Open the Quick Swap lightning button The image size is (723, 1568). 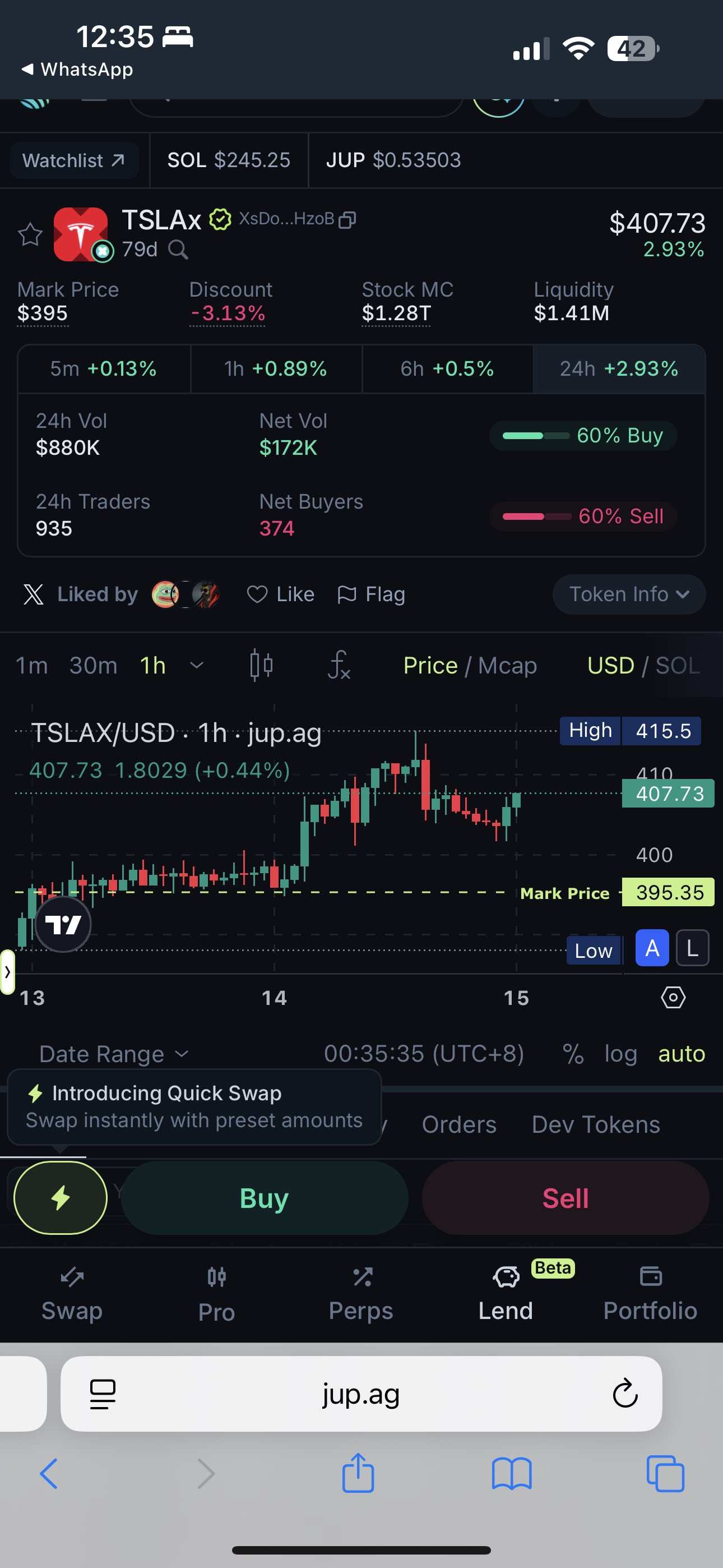coord(61,1197)
